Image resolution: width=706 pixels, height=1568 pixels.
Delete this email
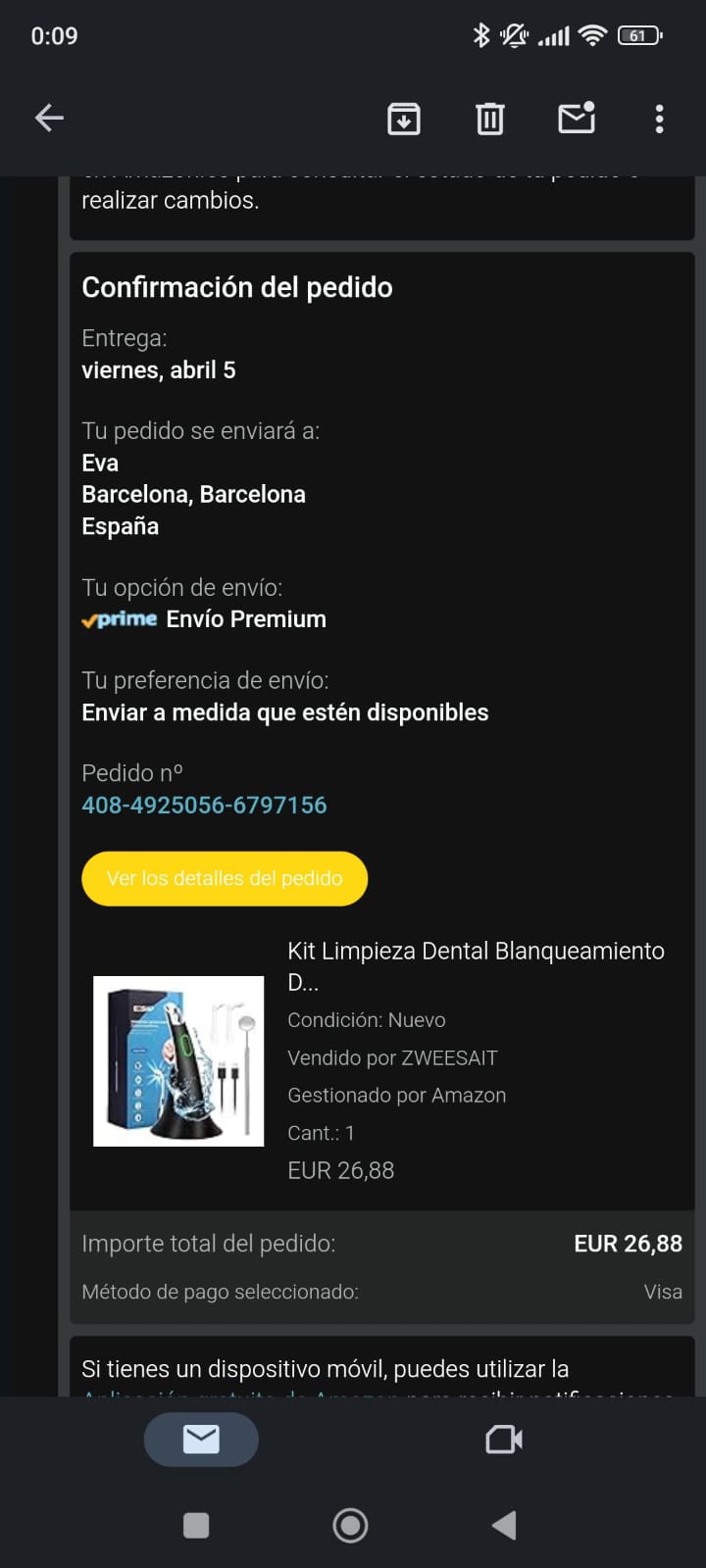490,119
